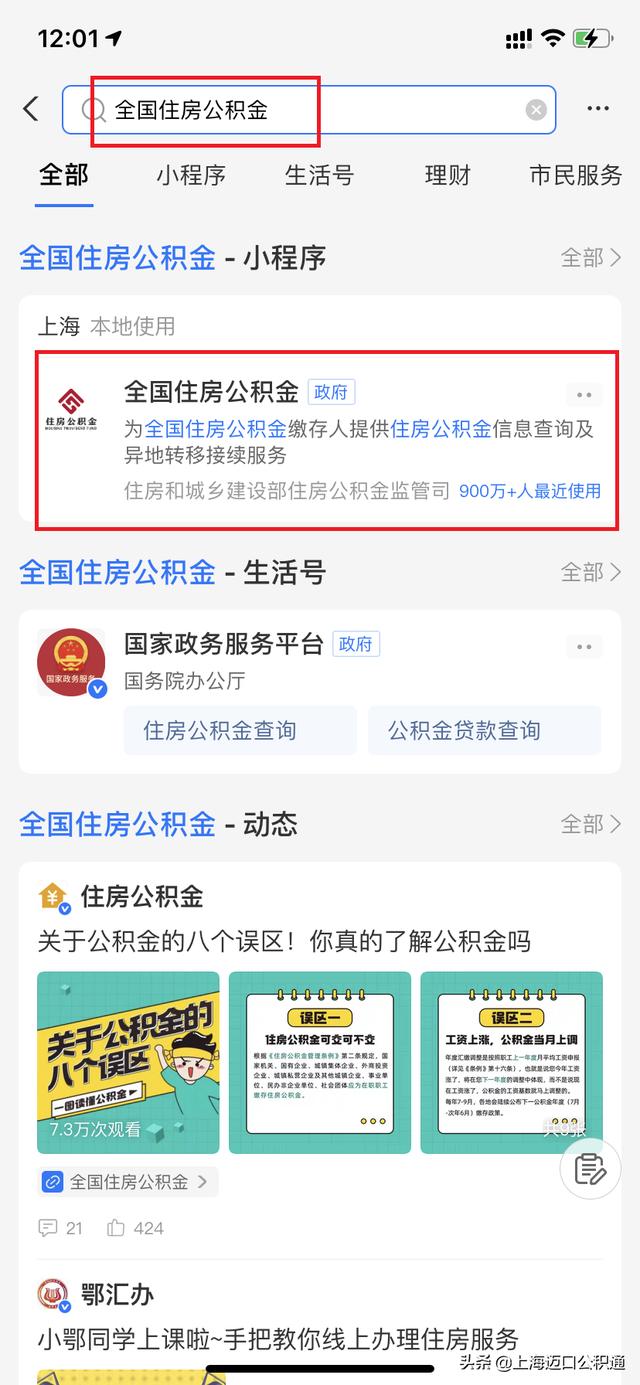The width and height of the screenshot is (640, 1385).
Task: Switch to the 市民服务 tab
Action: [x=575, y=176]
